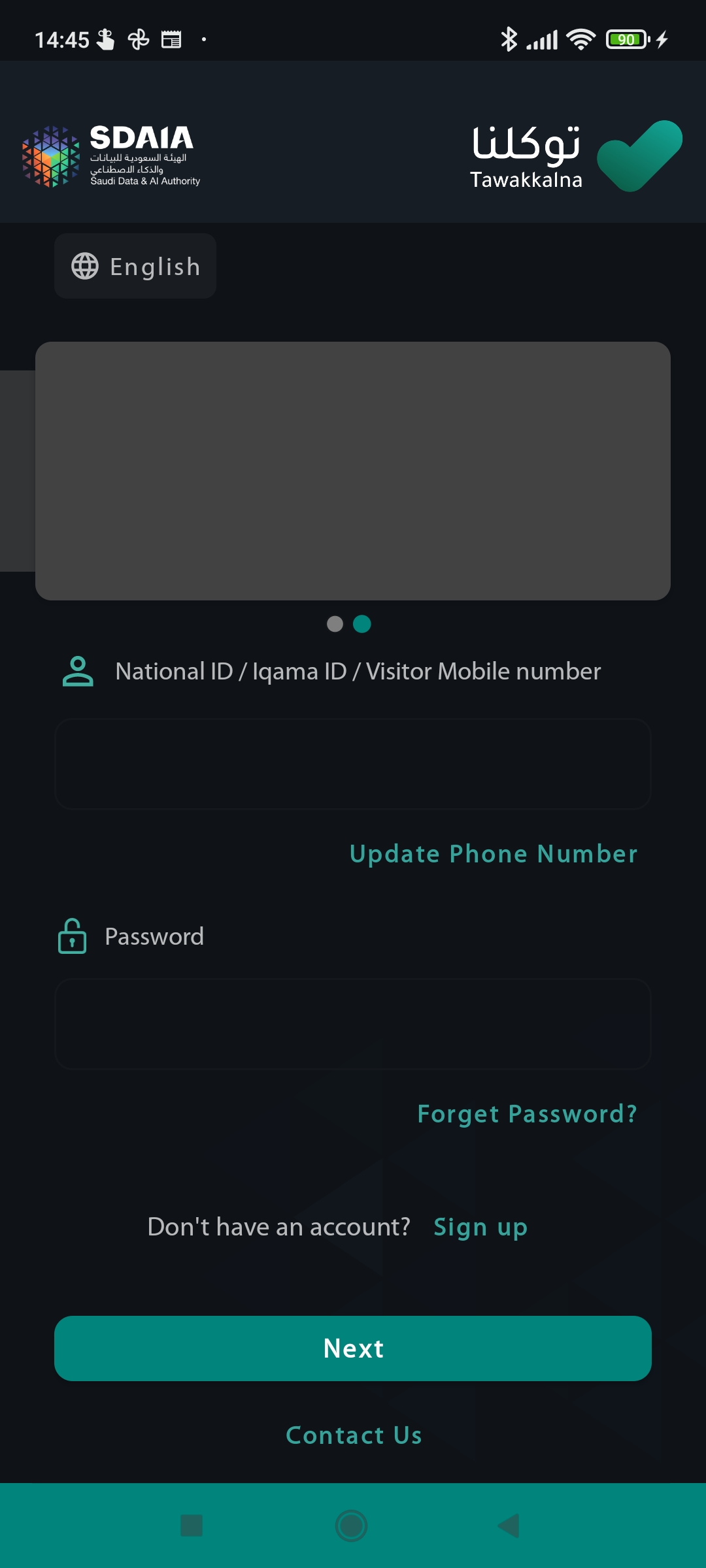Open Contact Us
Viewport: 706px width, 1568px height.
tap(354, 1435)
